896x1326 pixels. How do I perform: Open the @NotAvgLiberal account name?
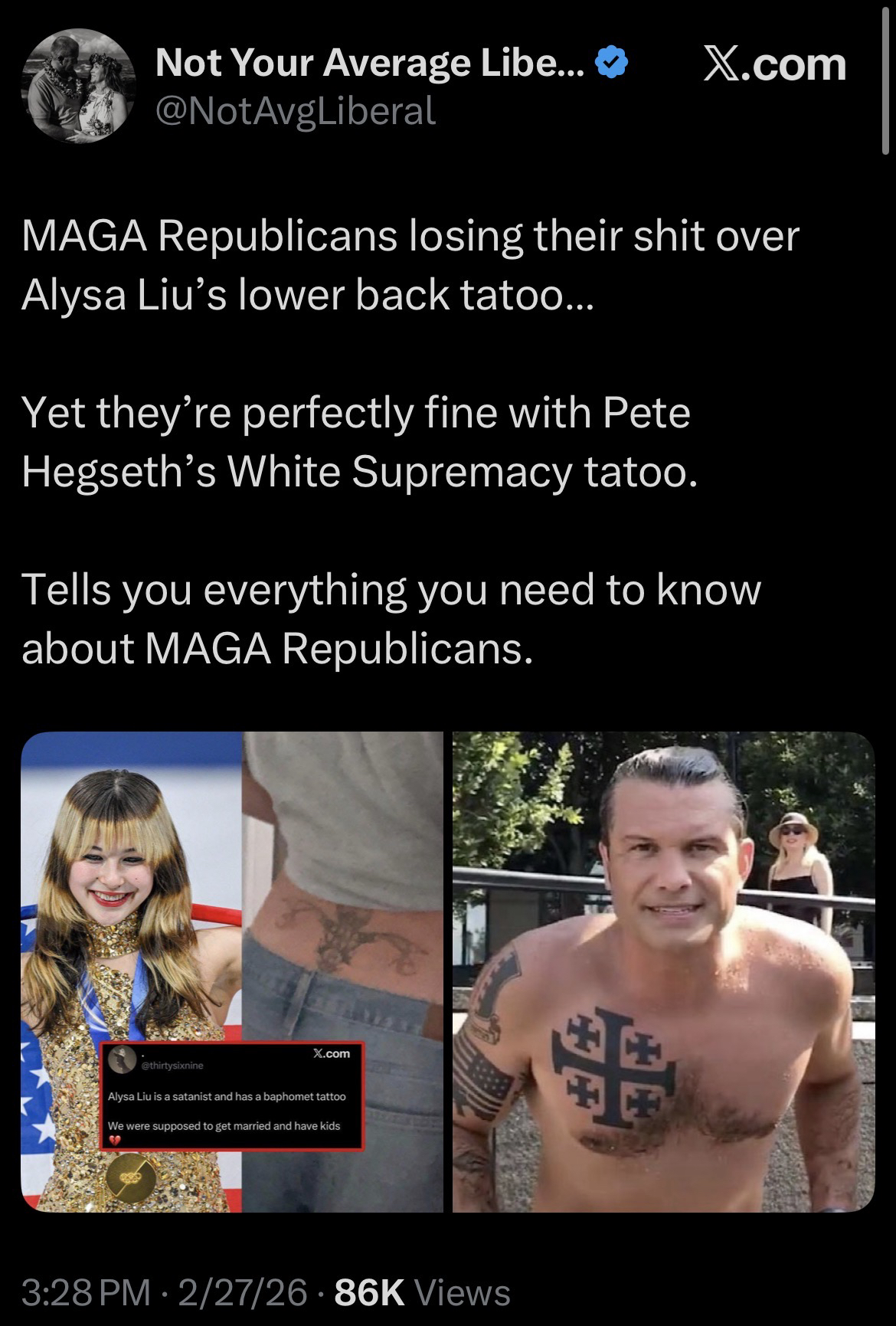[x=295, y=112]
